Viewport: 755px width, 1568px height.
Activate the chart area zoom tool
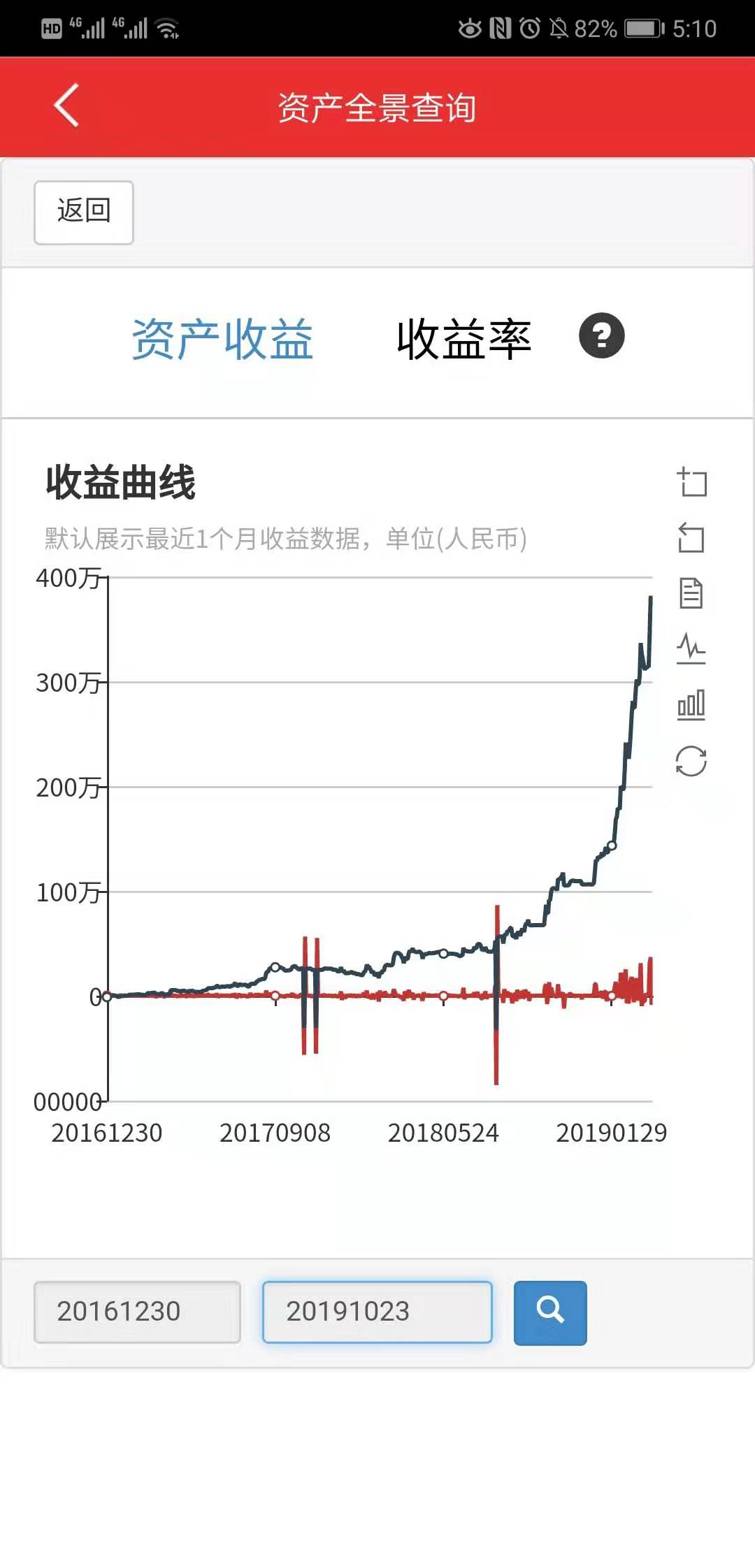pyautogui.click(x=691, y=482)
